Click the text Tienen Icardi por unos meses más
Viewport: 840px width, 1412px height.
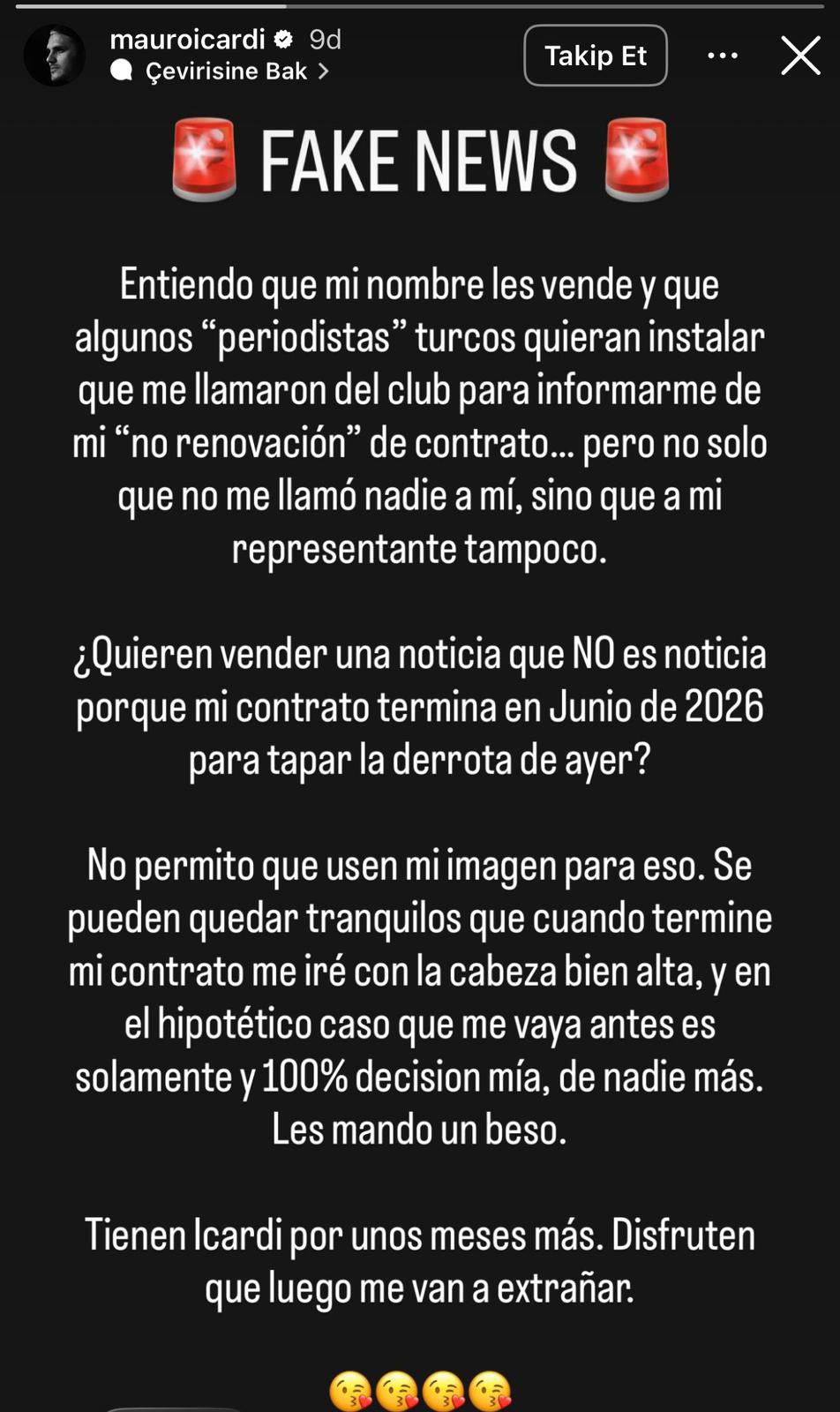pos(420,1236)
